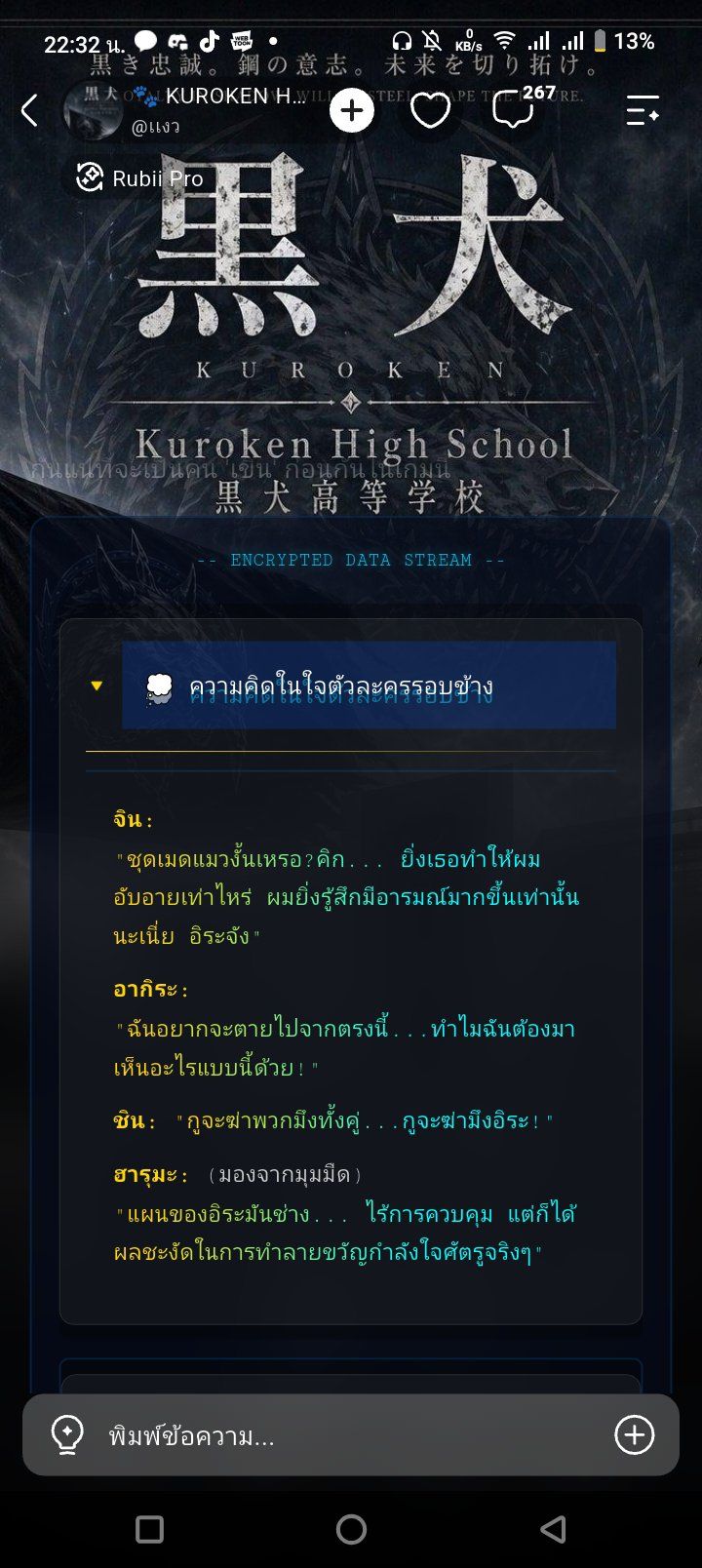
Task: Tap the round plus button in header
Action: 352,110
